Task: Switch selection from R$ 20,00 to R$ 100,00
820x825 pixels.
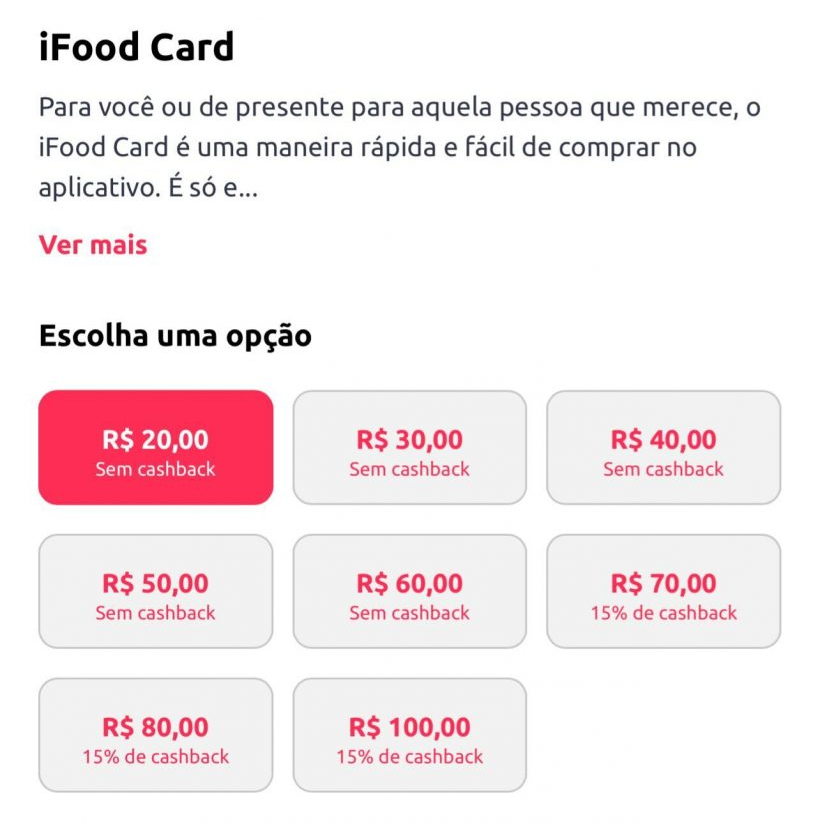Action: pos(409,734)
